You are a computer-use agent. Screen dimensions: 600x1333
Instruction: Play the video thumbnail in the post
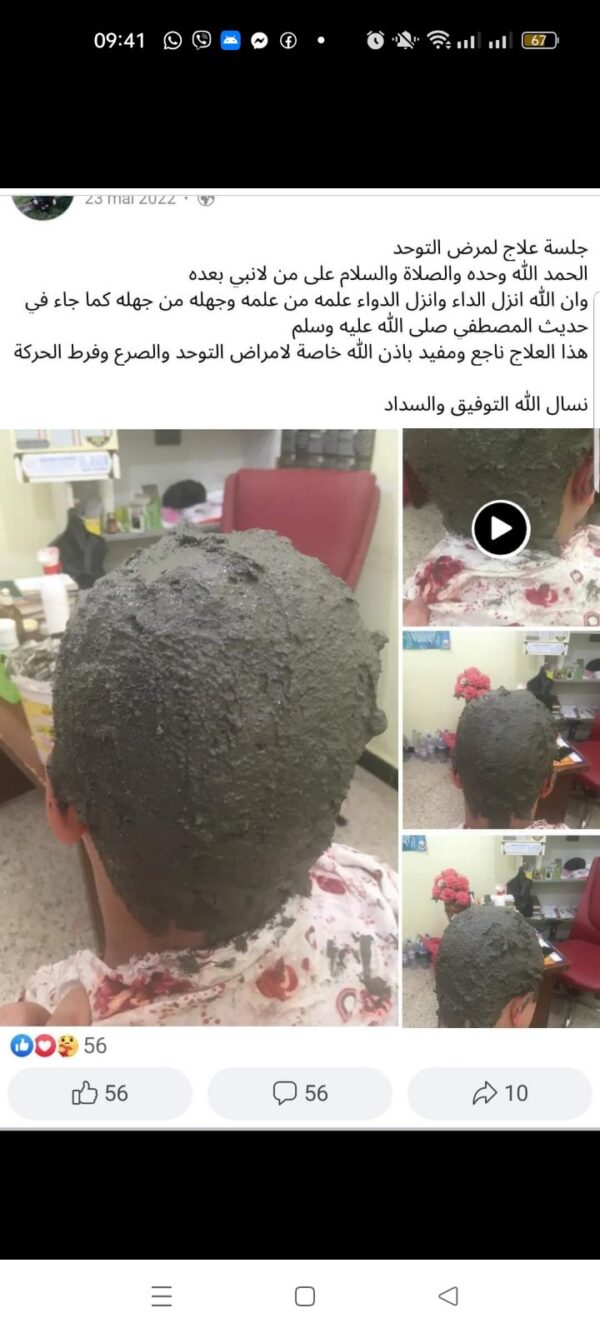tap(500, 528)
